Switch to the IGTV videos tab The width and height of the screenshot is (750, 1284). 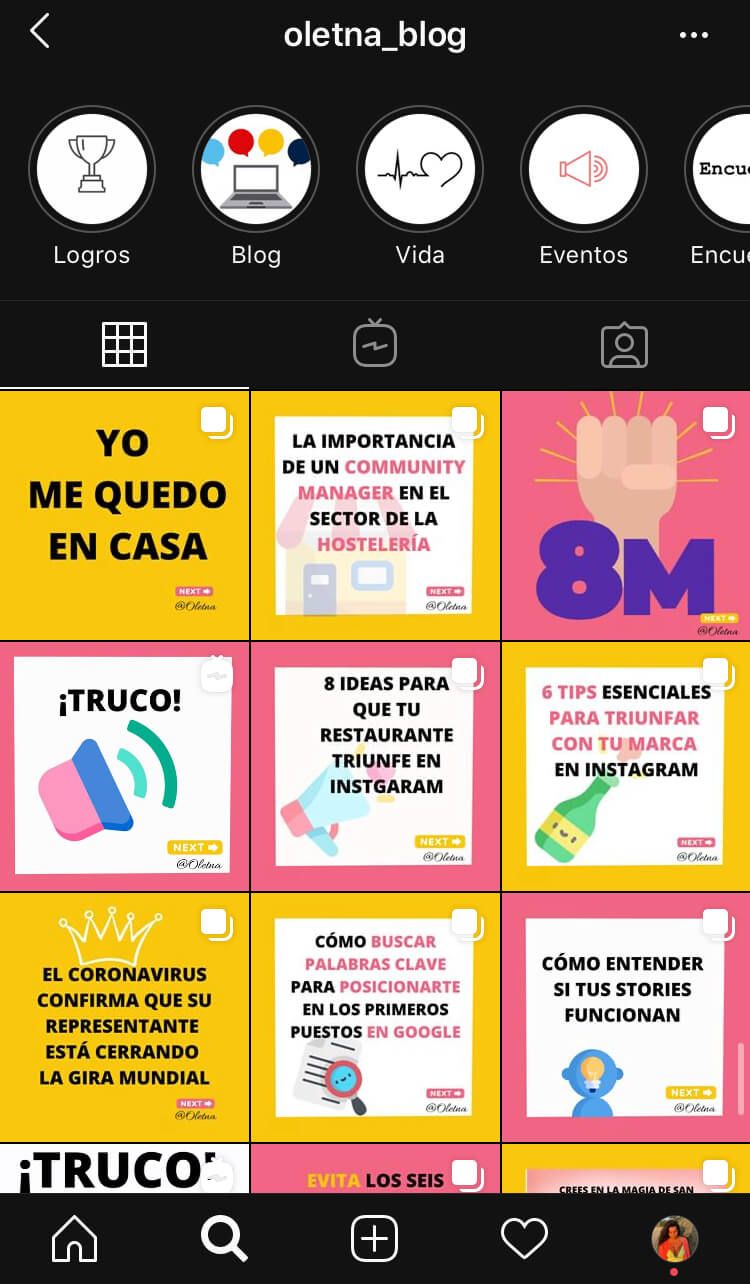375,345
